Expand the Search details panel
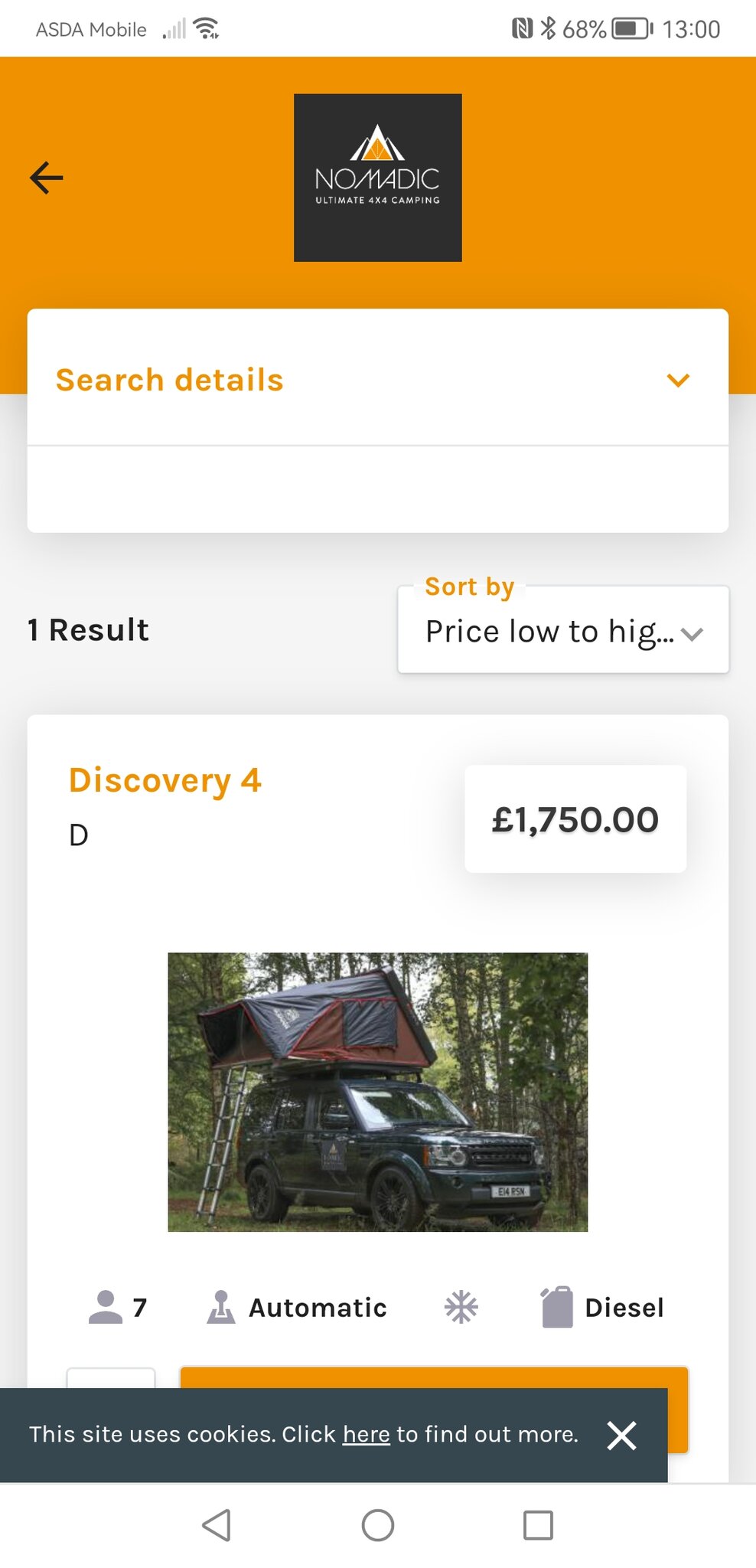This screenshot has width=756, height=1568. pyautogui.click(x=678, y=380)
